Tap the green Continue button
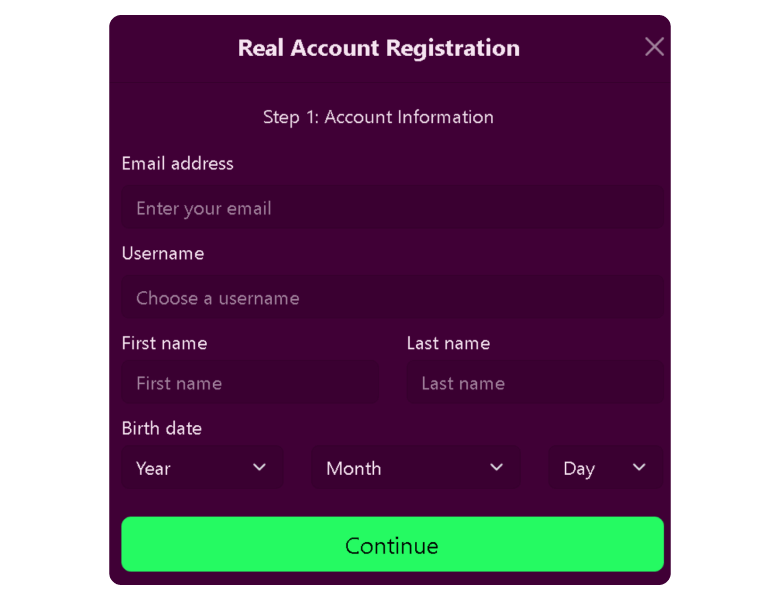Viewport: 780px width, 600px height. pos(392,545)
